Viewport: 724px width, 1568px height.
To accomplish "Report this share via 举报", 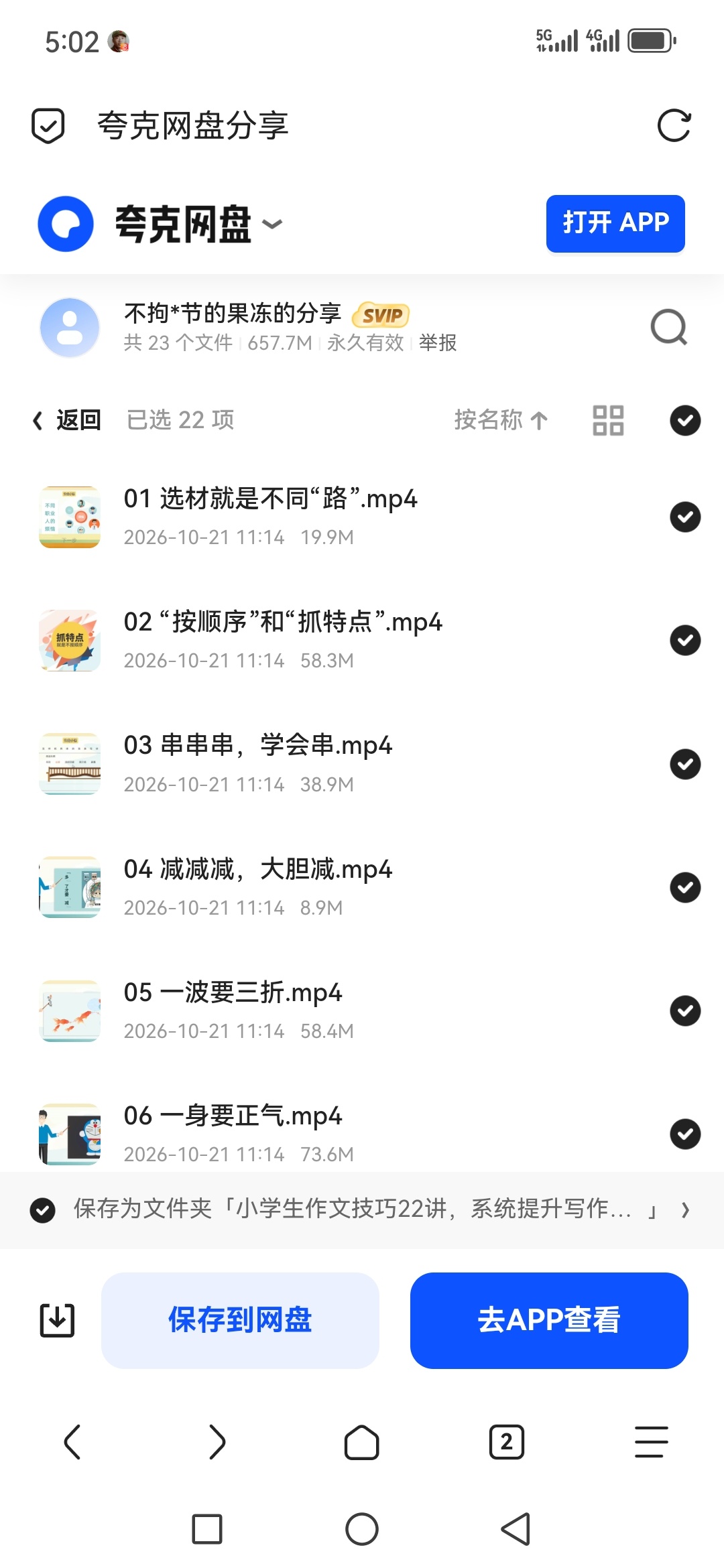I will 438,342.
